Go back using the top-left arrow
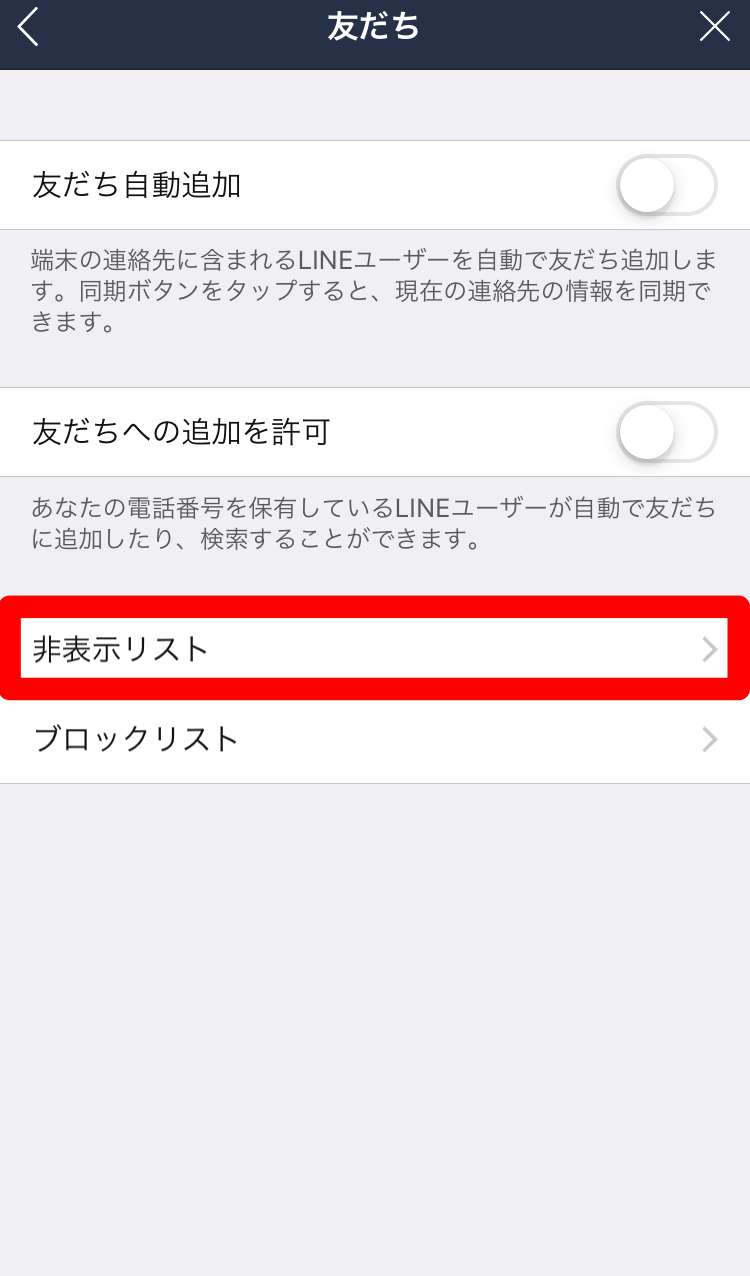Screen dimensions: 750x1276 29,27
